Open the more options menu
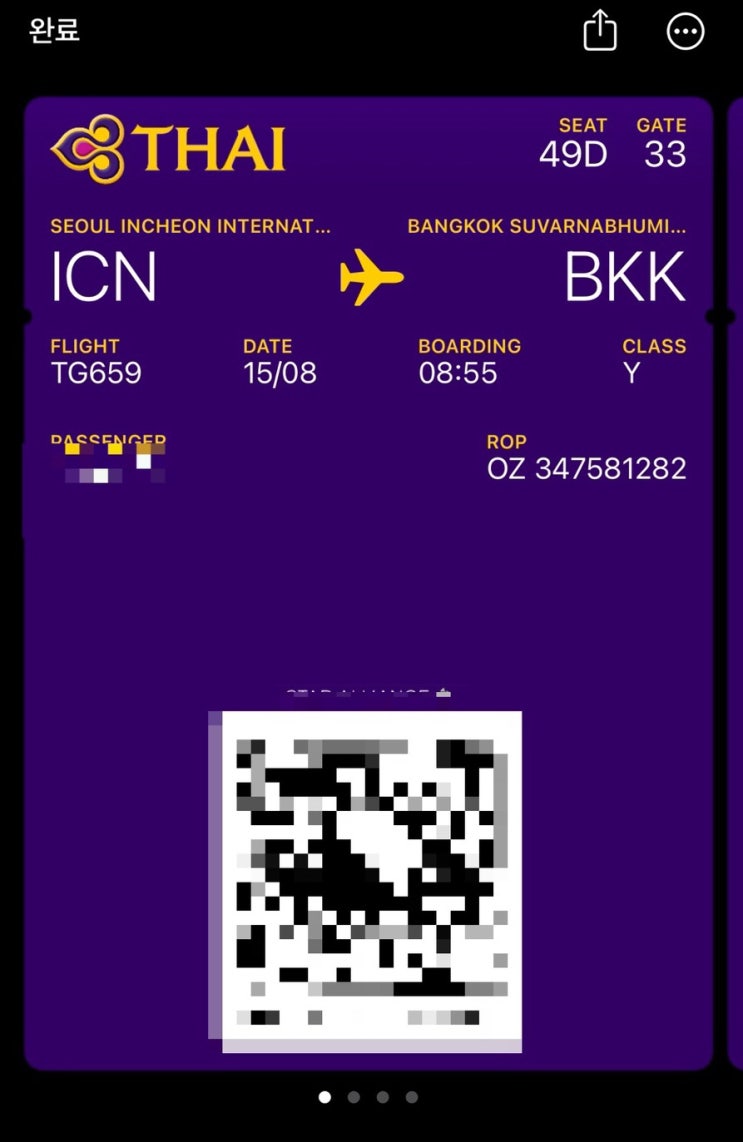Screen dimensions: 743x1142 pyautogui.click(x=685, y=31)
